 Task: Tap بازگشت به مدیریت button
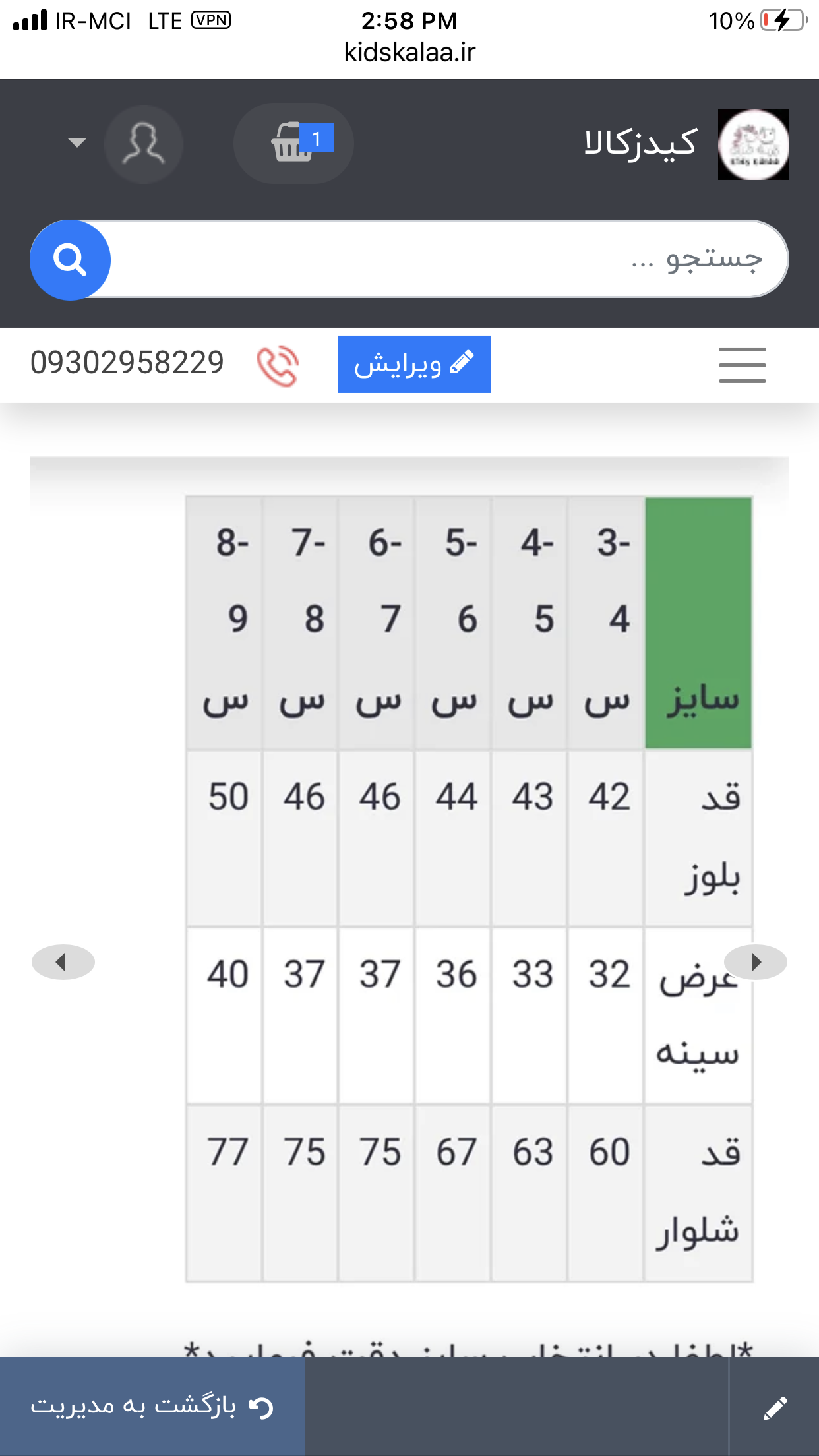pos(152,1407)
